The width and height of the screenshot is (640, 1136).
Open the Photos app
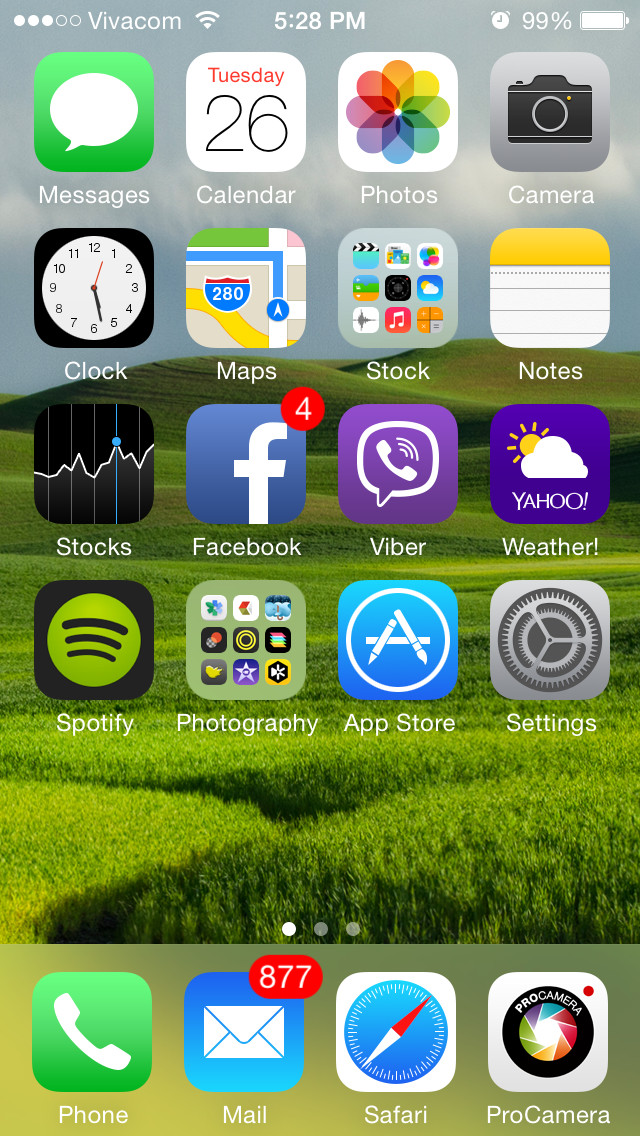pos(398,112)
